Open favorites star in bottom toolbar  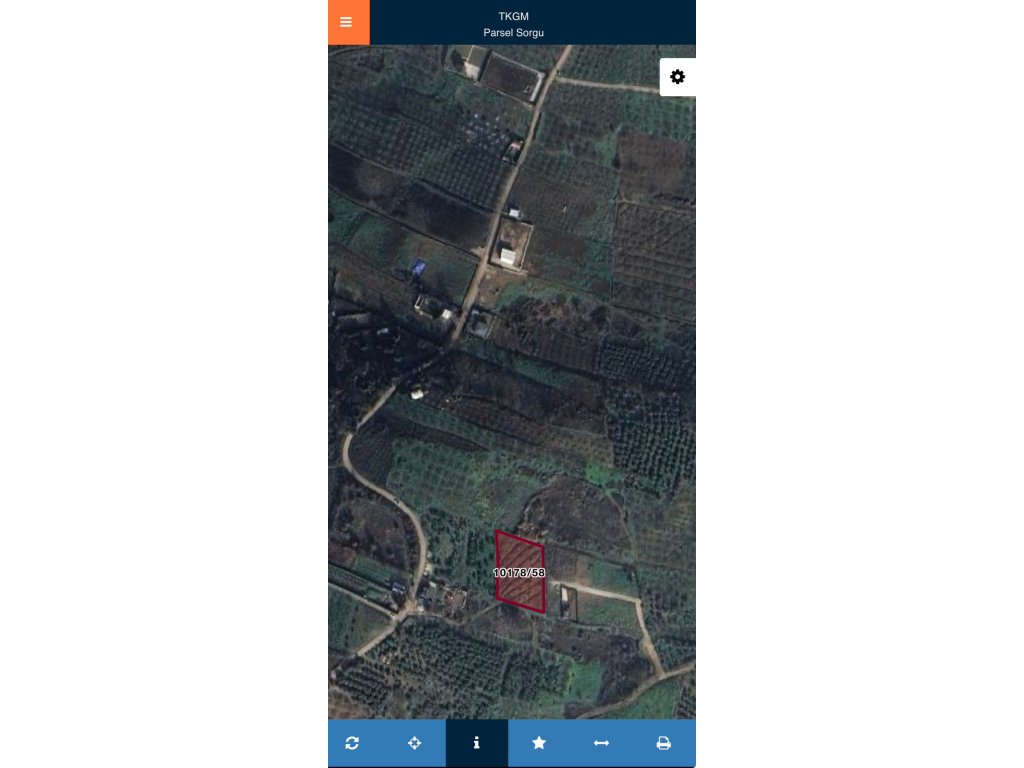[x=539, y=743]
